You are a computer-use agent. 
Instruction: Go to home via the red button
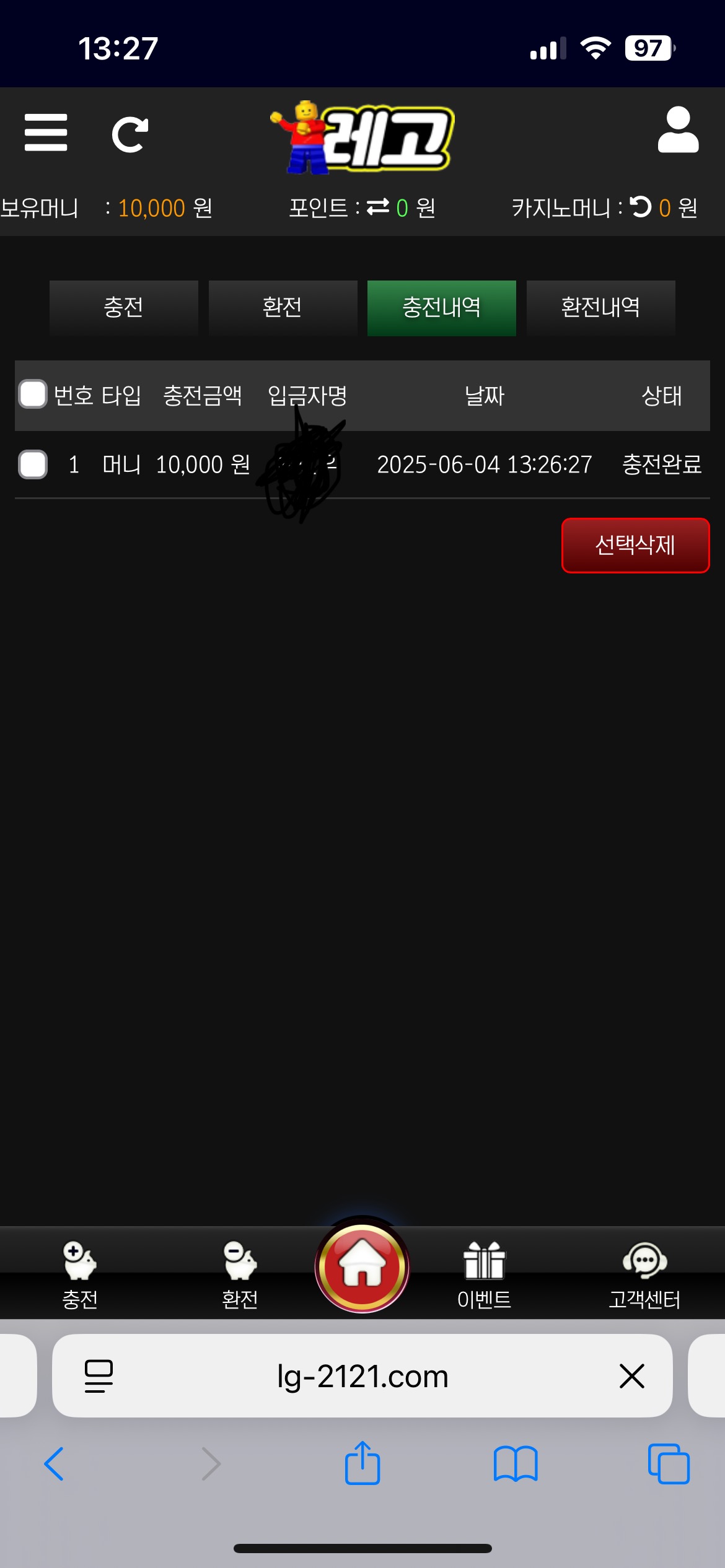[x=362, y=1266]
